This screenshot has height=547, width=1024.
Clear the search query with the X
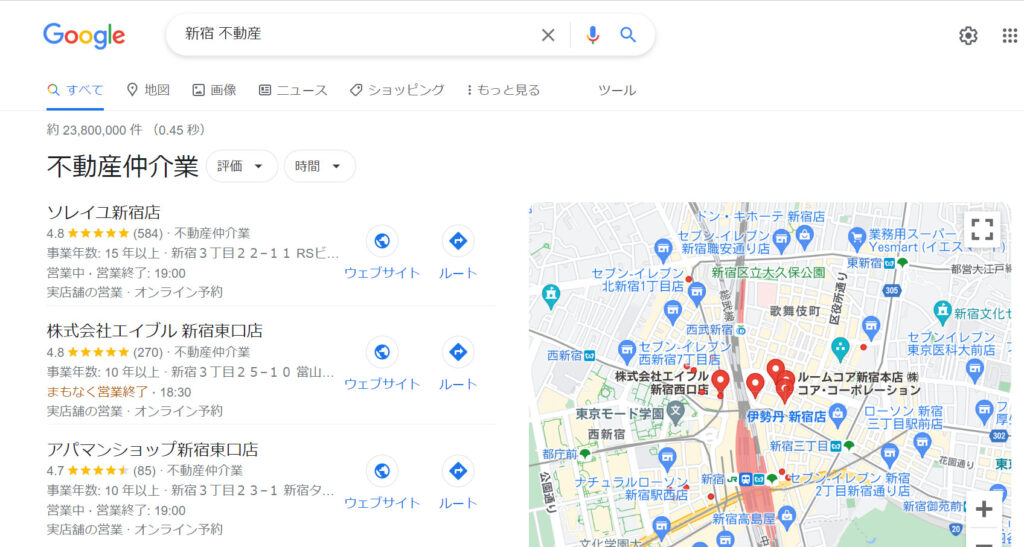[548, 35]
